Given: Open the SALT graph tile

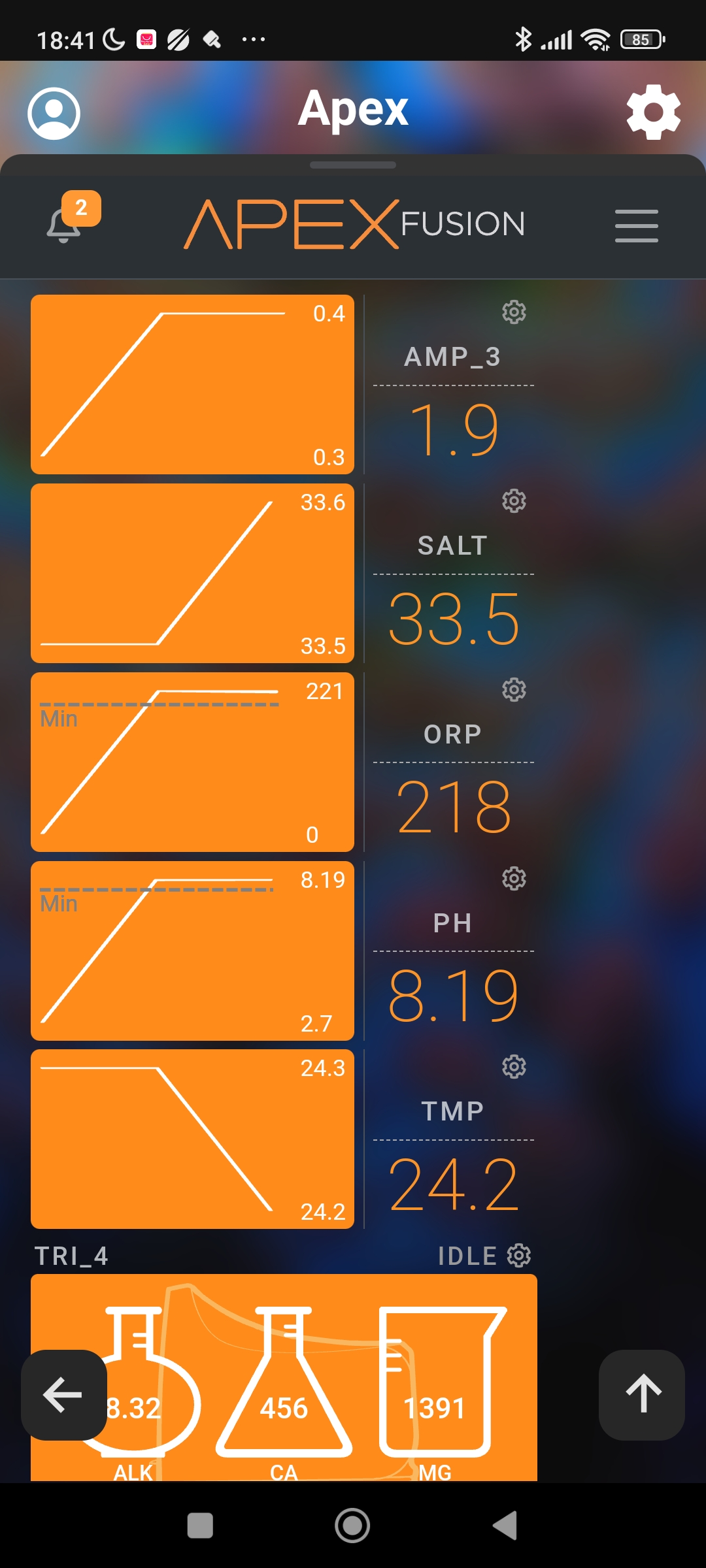Looking at the screenshot, I should 192,573.
